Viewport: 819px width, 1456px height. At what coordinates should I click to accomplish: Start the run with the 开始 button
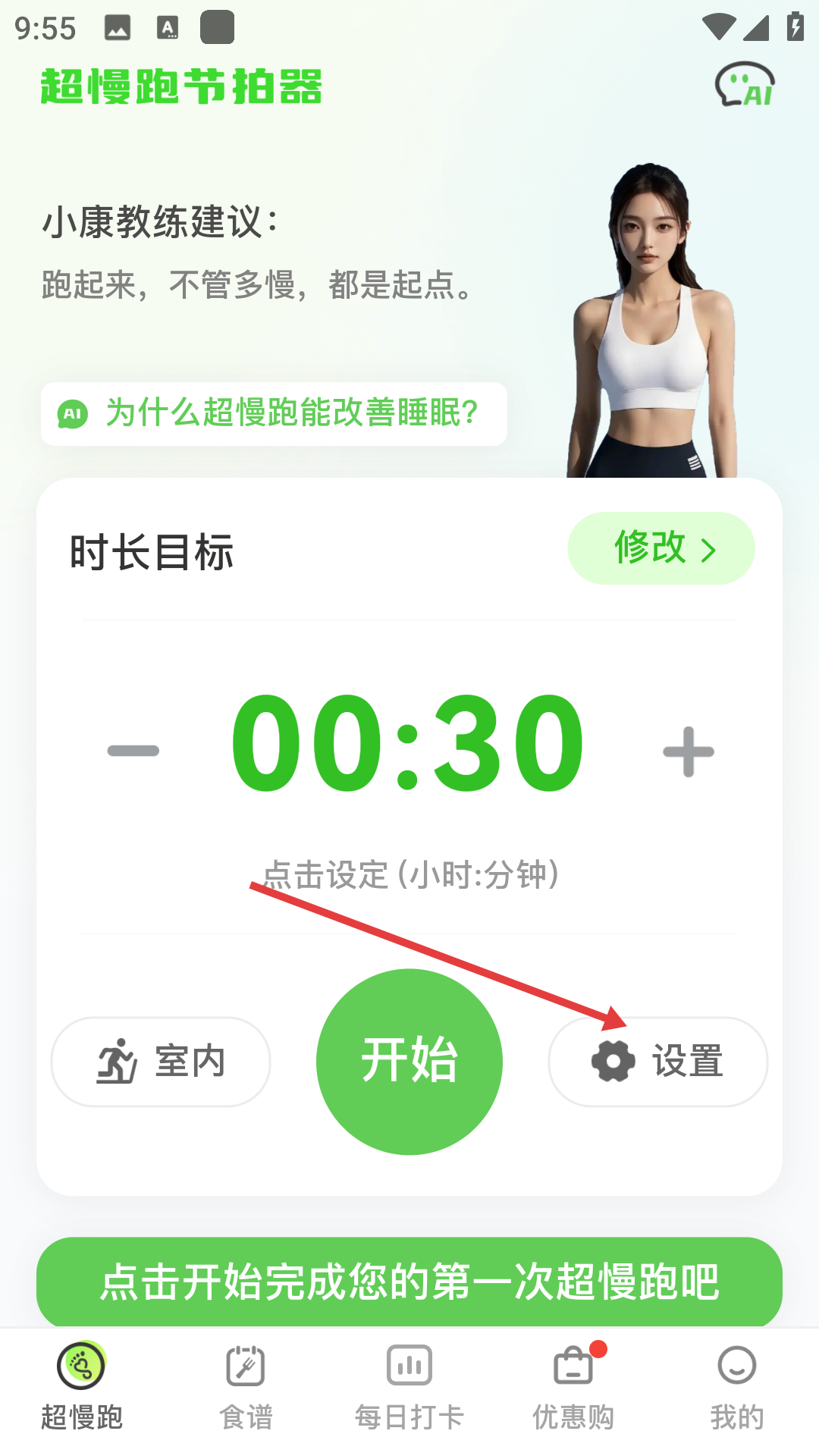pos(409,1061)
